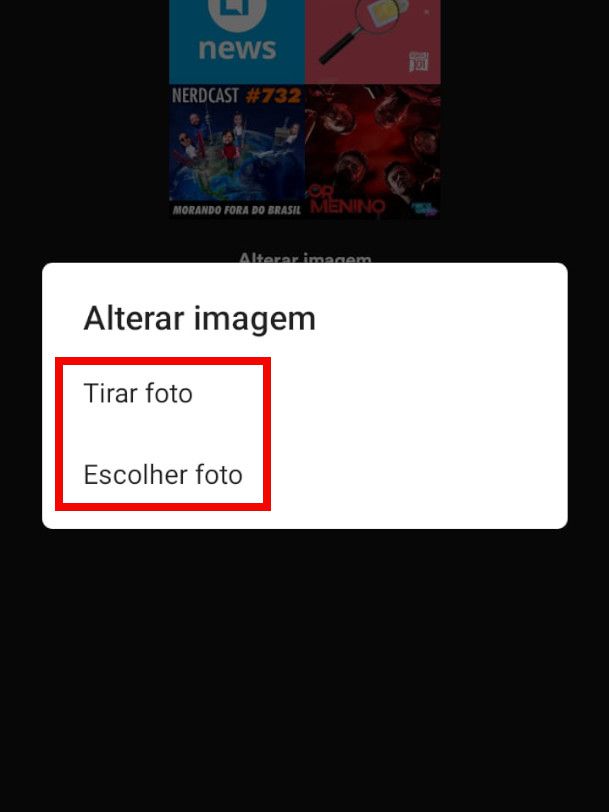Screen dimensions: 609x812
Task: Choose the Escolher foto option
Action: (x=163, y=474)
